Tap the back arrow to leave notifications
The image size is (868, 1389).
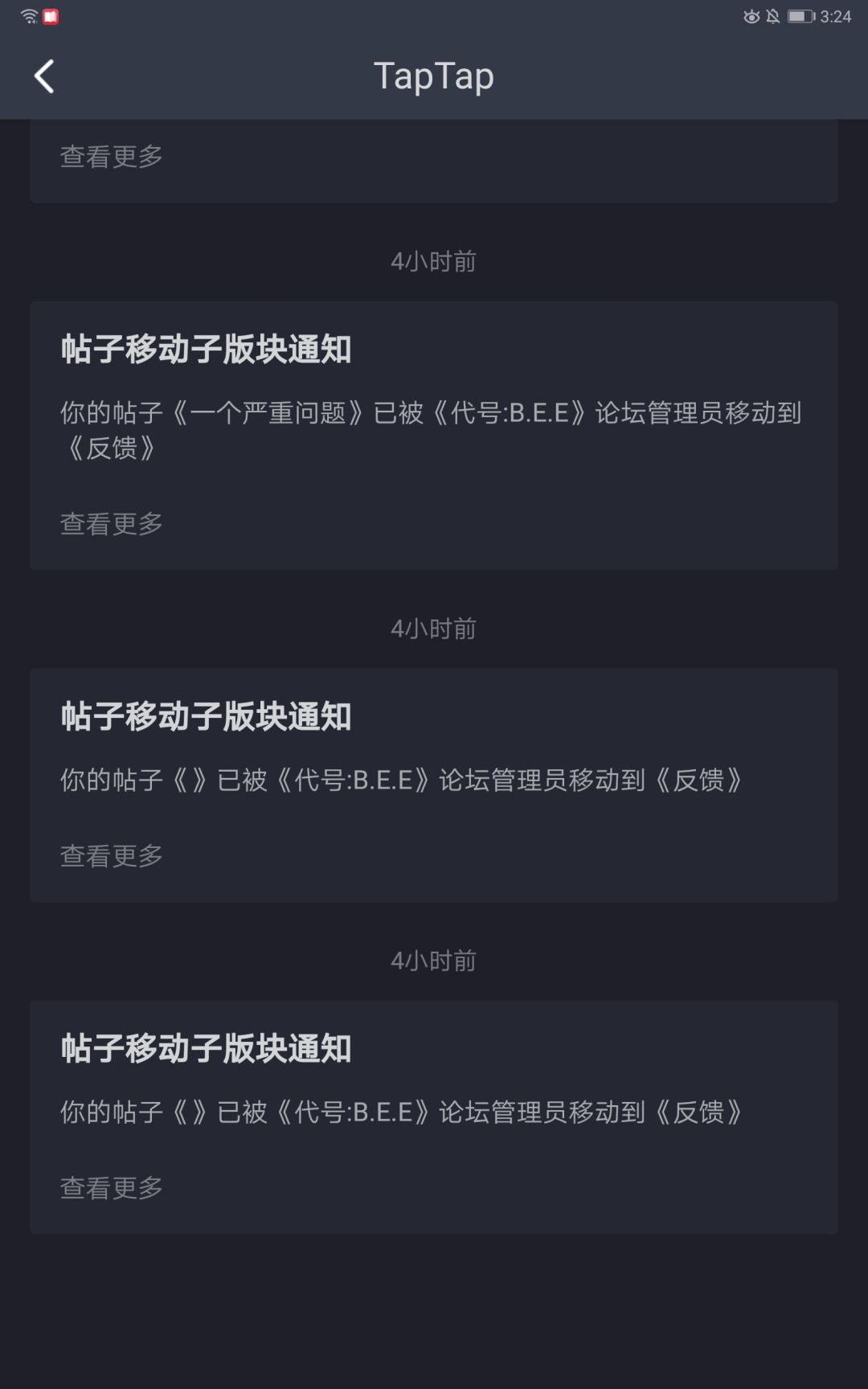[44, 76]
